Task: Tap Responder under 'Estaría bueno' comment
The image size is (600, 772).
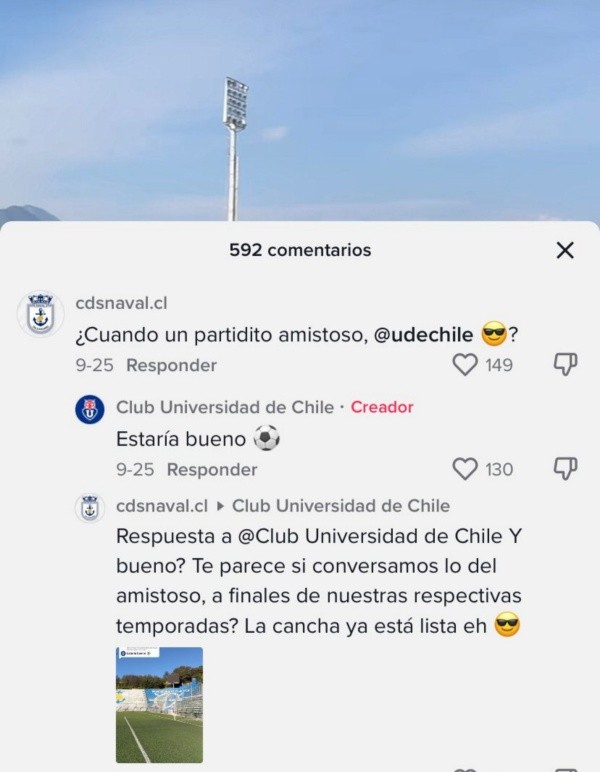Action: point(212,470)
